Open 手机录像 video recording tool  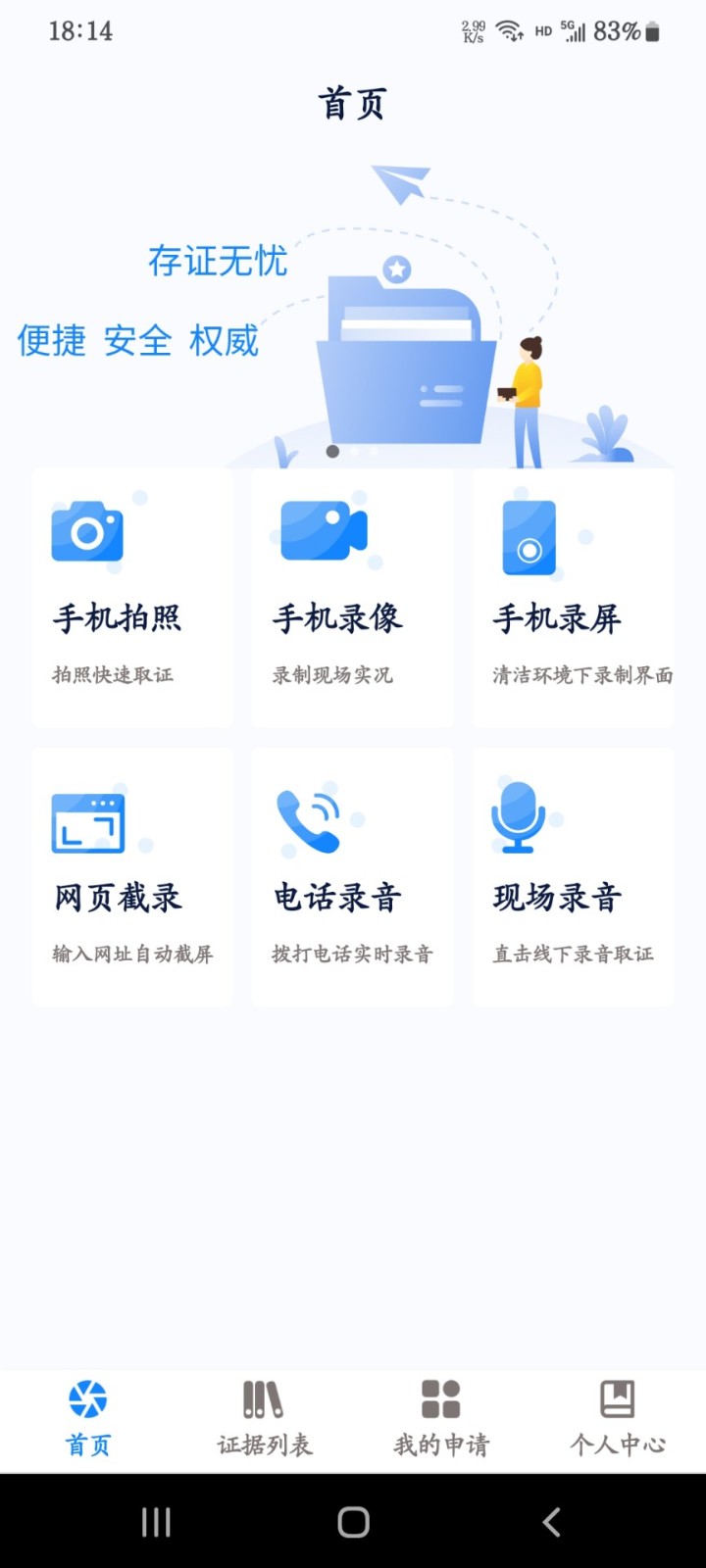point(351,598)
